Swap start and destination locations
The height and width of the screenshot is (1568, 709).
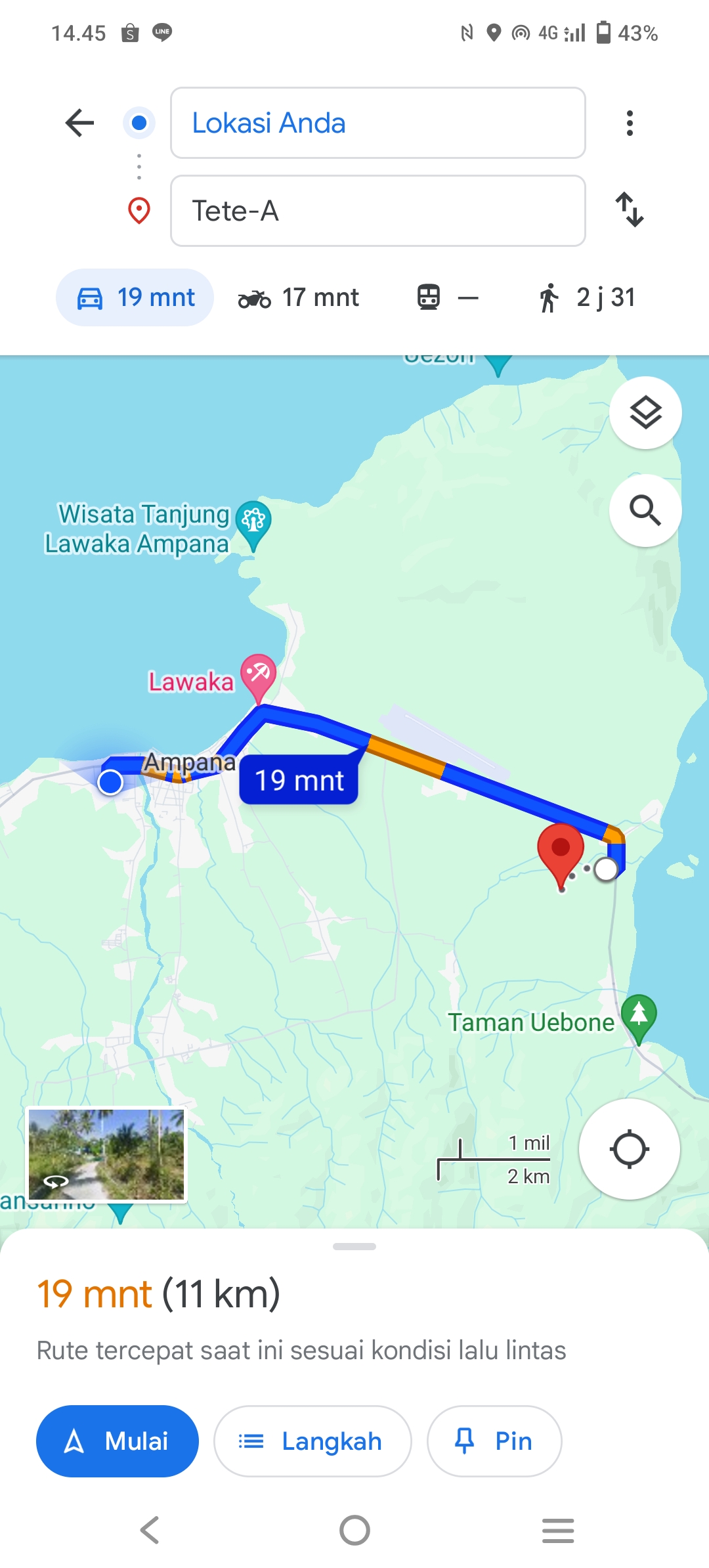pyautogui.click(x=630, y=210)
